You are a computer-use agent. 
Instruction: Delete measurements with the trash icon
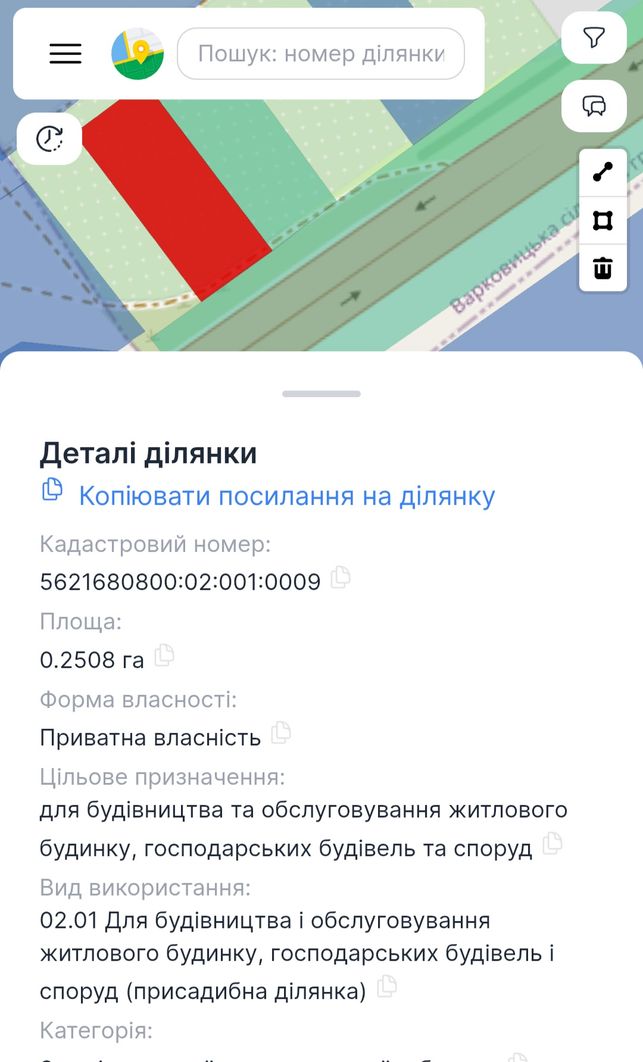[602, 268]
